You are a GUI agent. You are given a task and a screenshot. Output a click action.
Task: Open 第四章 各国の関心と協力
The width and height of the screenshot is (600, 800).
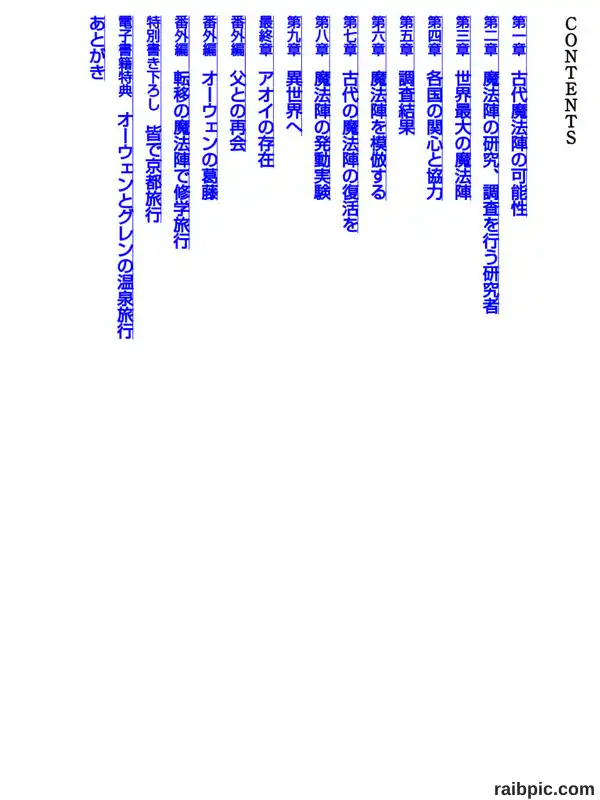click(x=435, y=108)
